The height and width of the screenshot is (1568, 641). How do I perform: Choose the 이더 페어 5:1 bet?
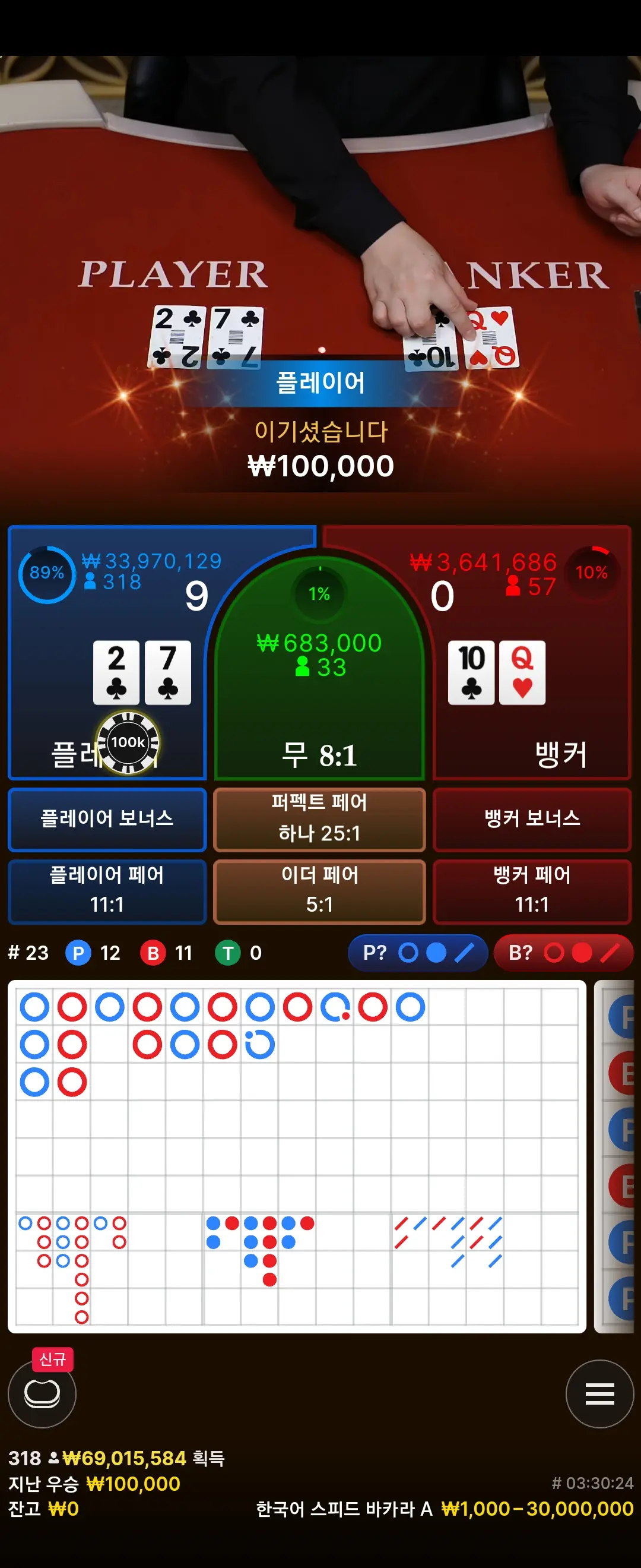(x=319, y=891)
